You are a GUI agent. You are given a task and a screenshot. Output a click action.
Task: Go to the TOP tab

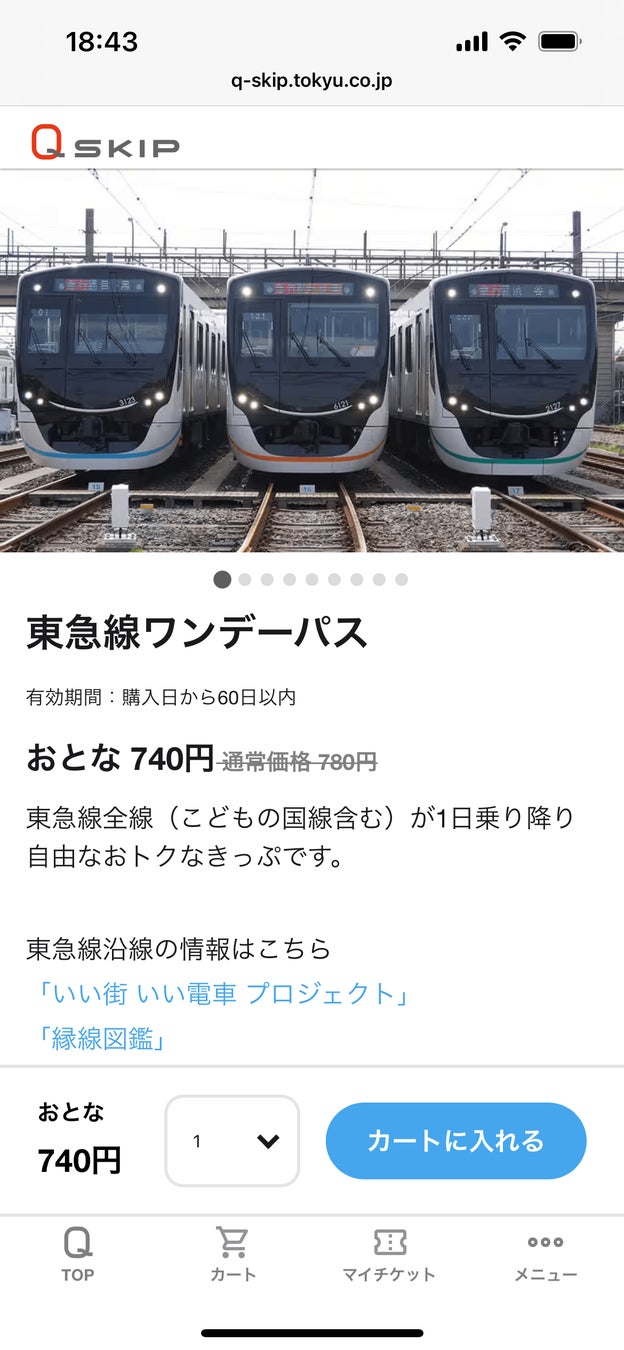coord(77,1254)
